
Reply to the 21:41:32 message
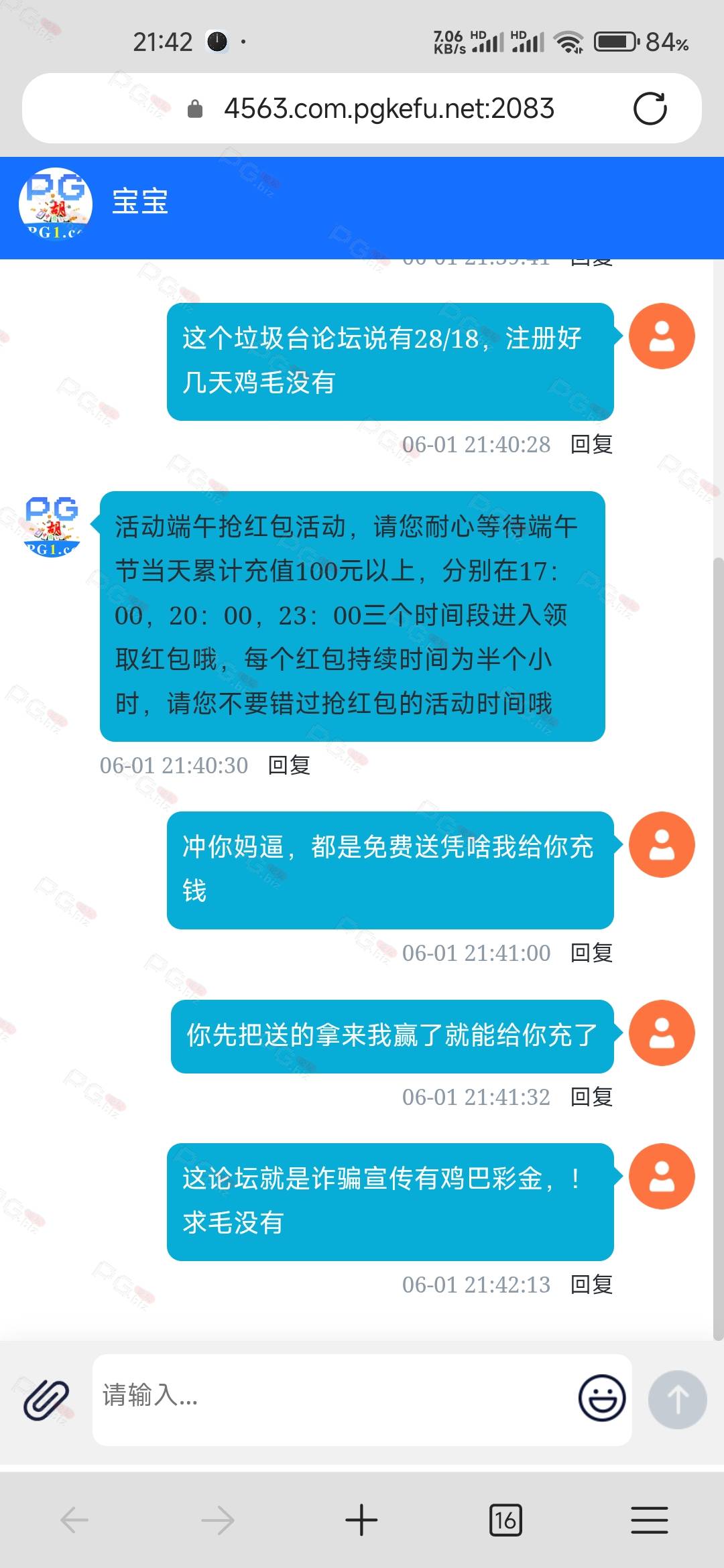pyautogui.click(x=591, y=1097)
